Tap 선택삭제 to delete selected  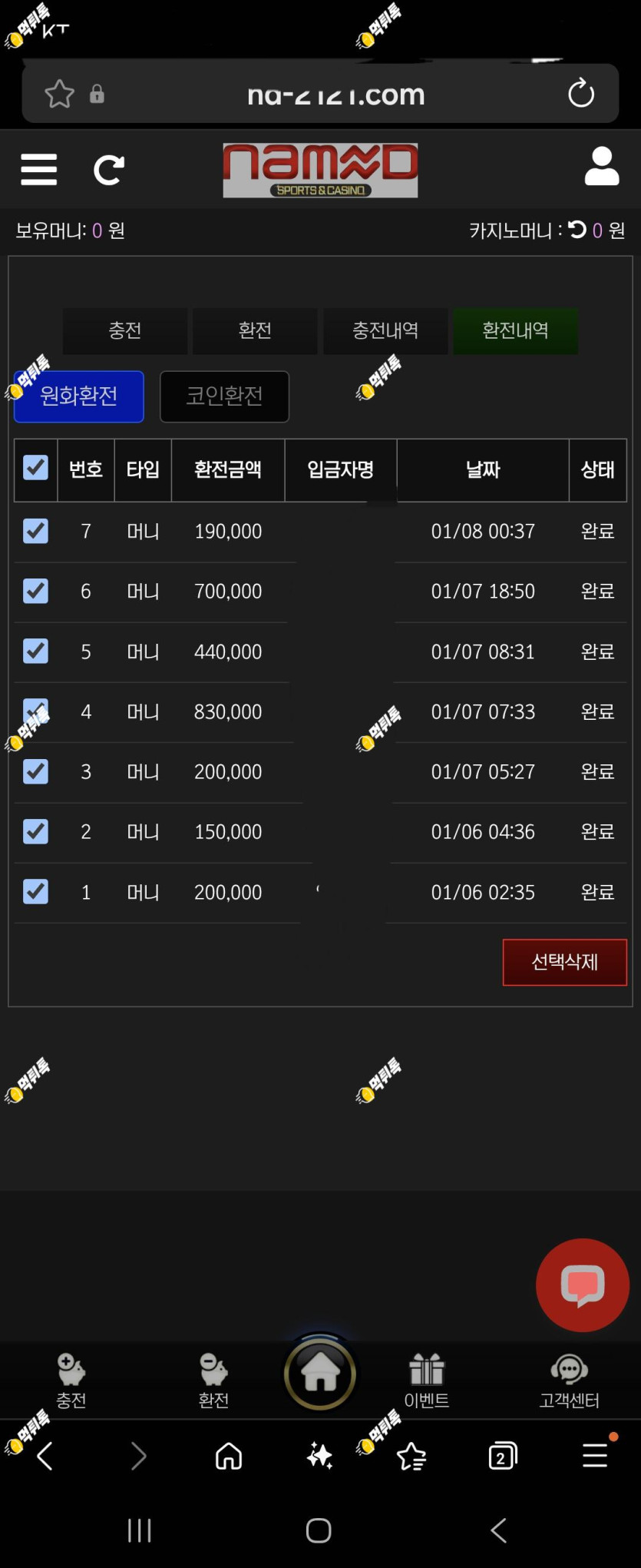pos(564,962)
